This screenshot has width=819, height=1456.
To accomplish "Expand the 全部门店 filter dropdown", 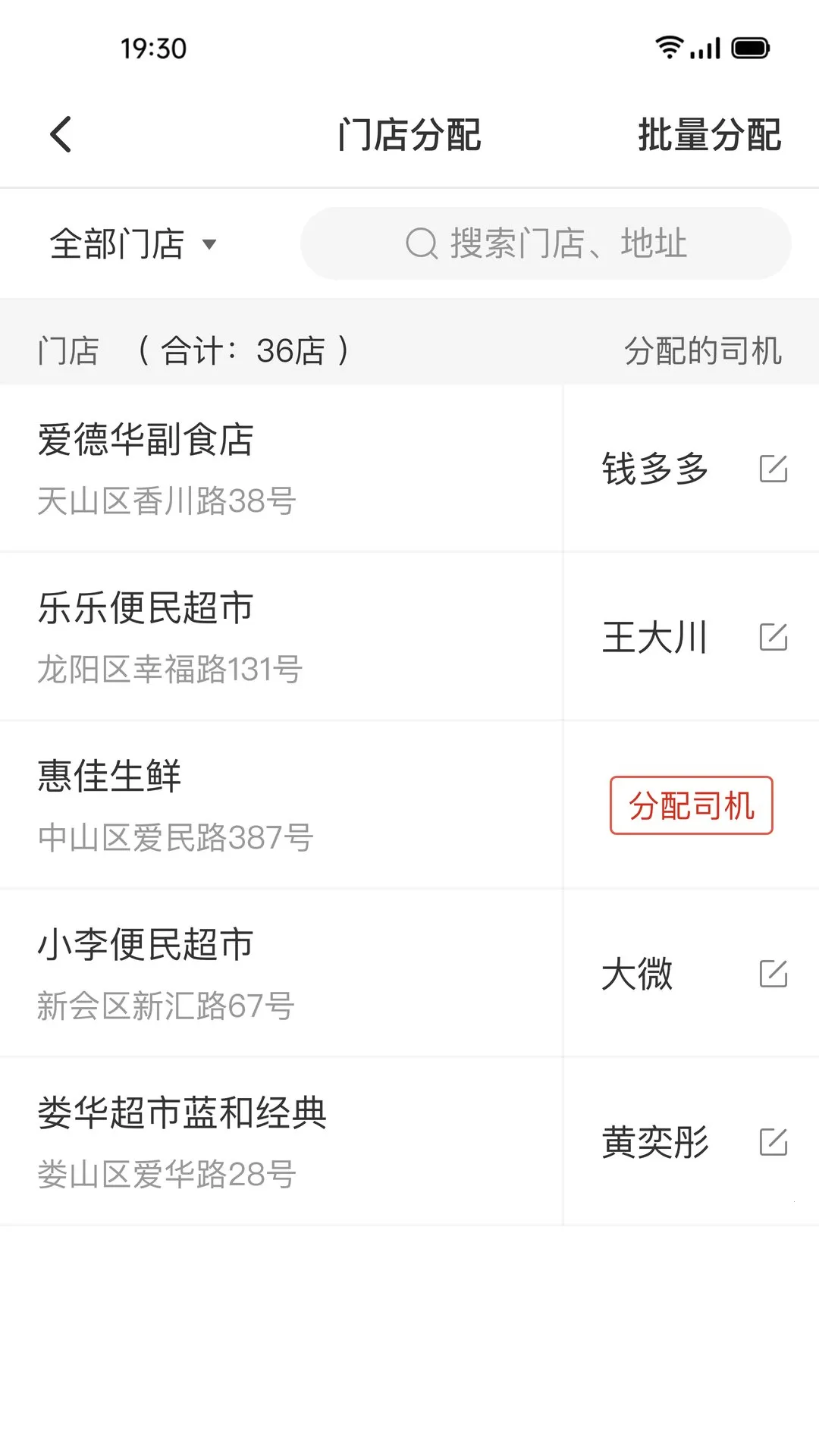I will coord(133,243).
